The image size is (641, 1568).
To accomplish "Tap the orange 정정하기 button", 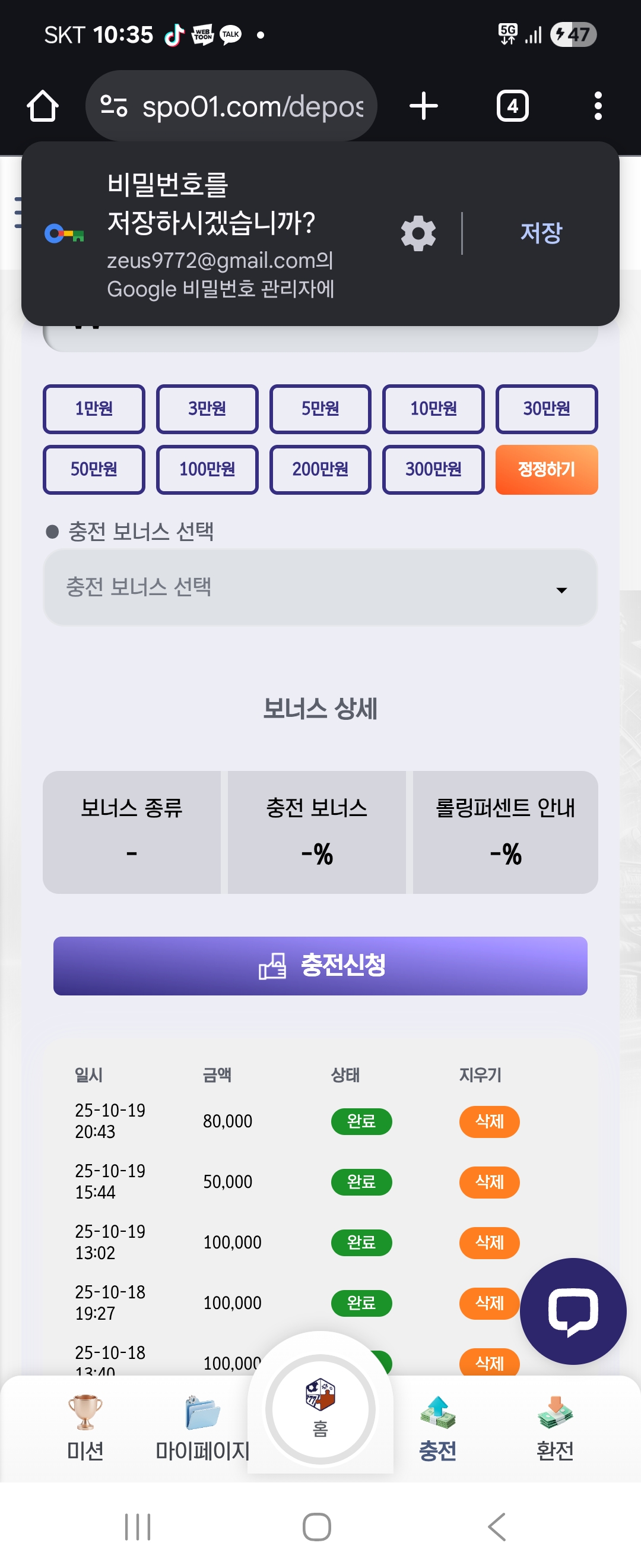I will click(546, 469).
